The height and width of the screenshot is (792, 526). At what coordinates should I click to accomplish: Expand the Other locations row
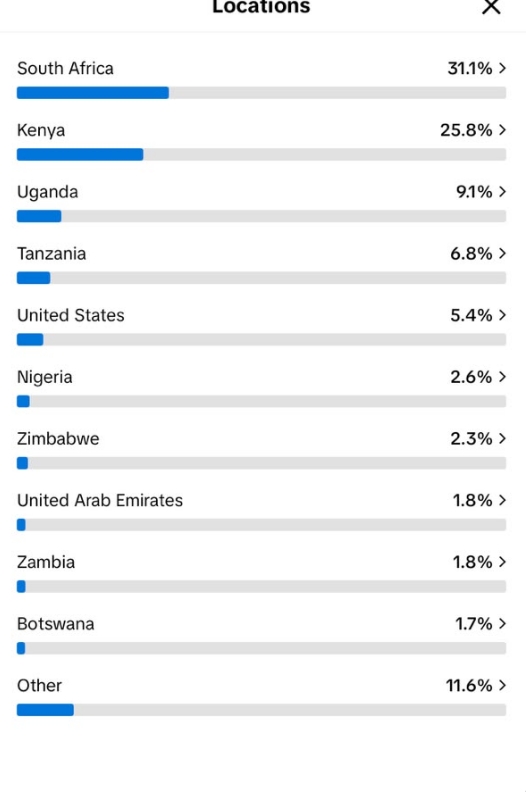coord(261,696)
